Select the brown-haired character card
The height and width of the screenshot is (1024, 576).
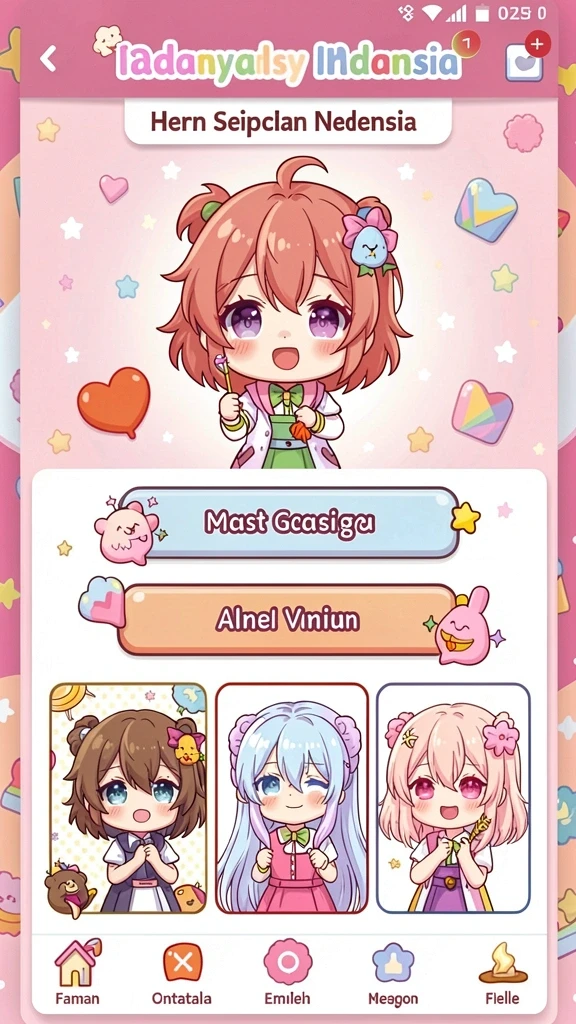[x=129, y=797]
